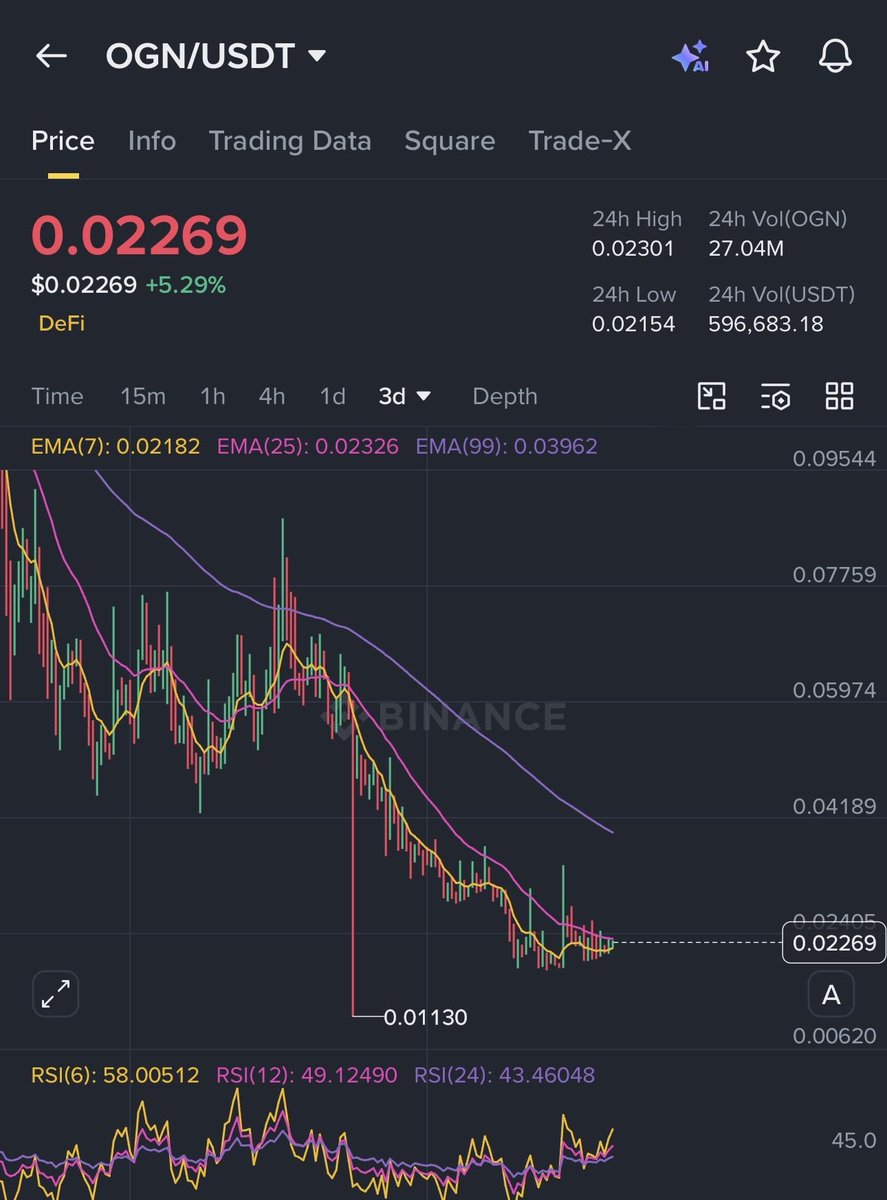Open chart indicator settings icon
887x1200 pixels.
pyautogui.click(x=775, y=397)
